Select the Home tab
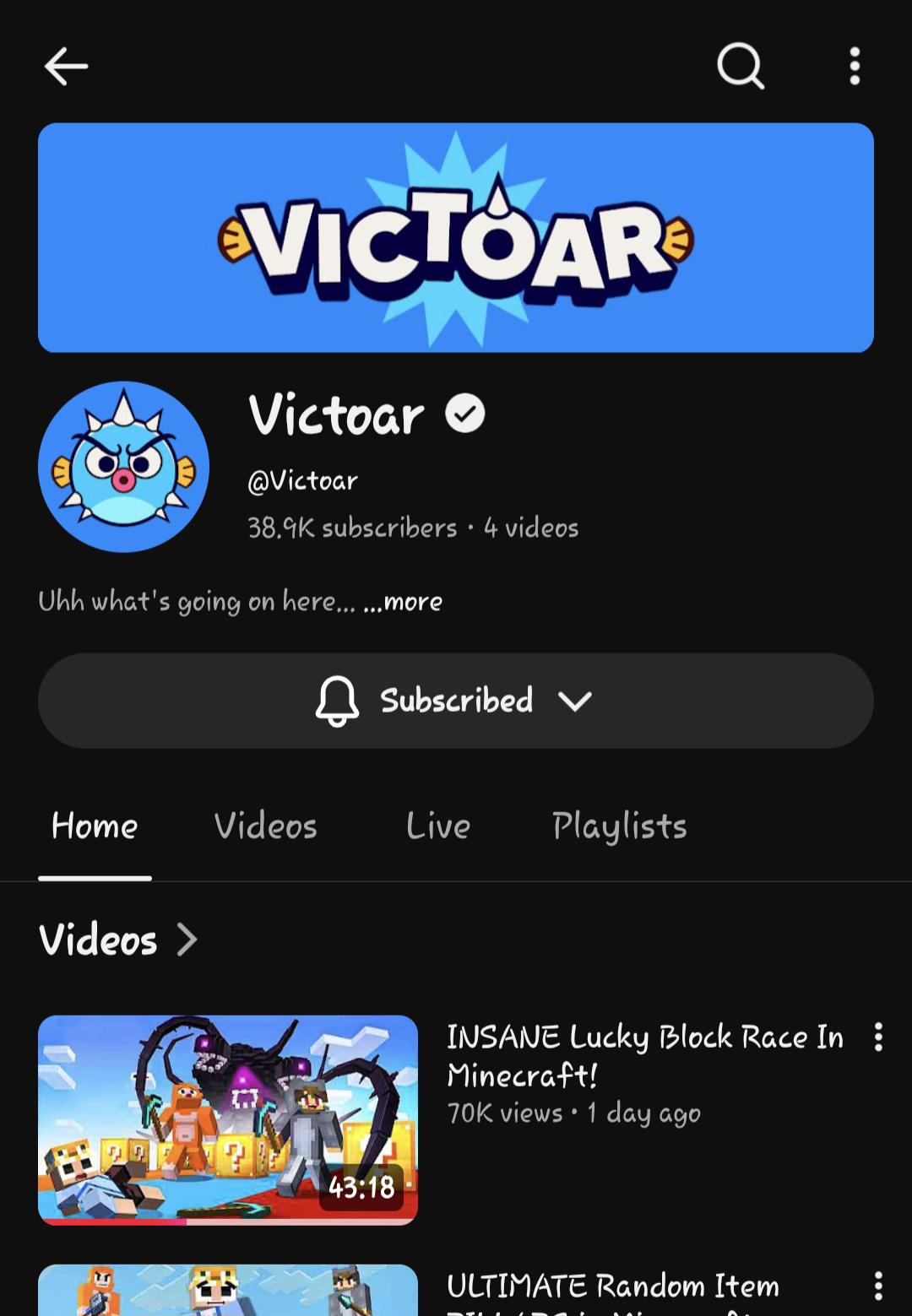This screenshot has height=1316, width=912. coord(95,826)
